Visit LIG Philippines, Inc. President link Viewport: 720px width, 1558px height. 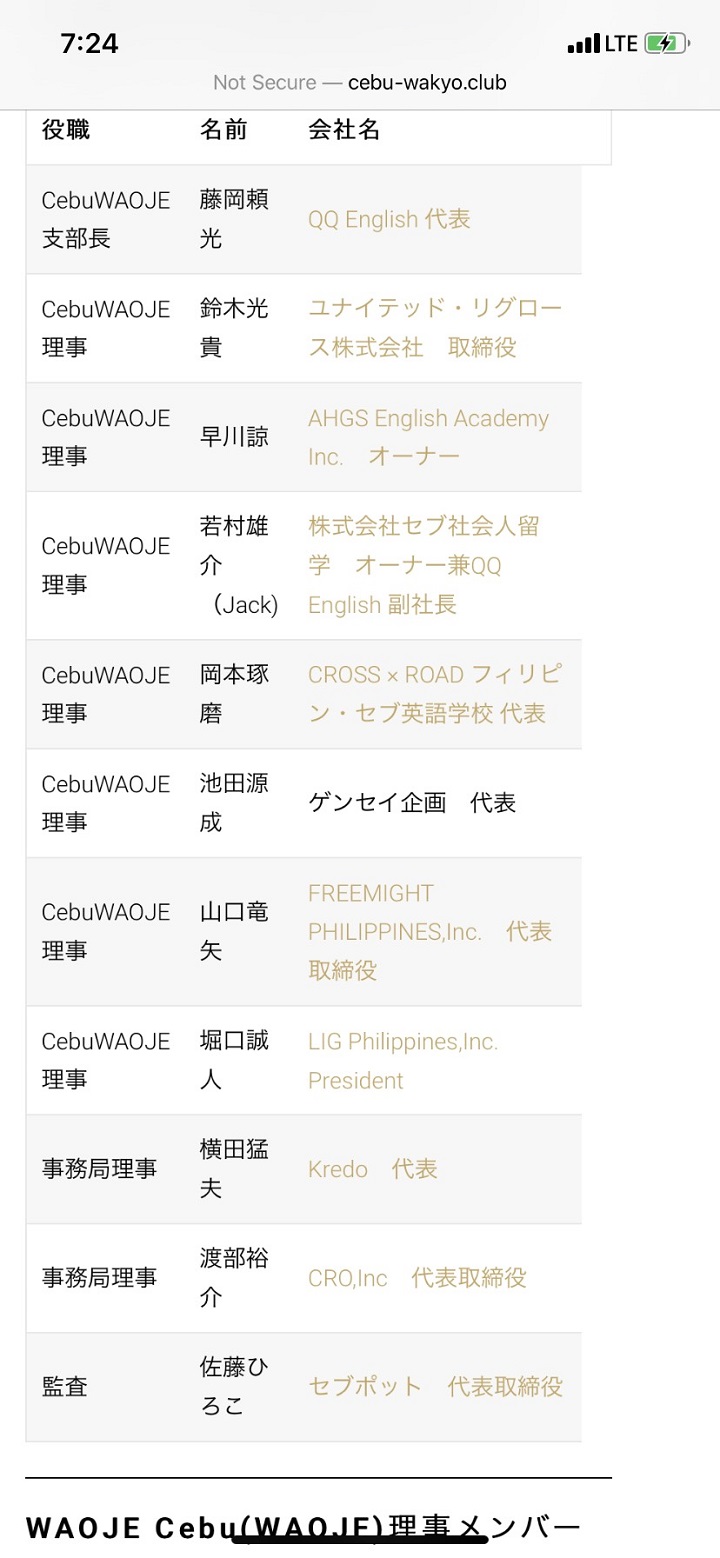[402, 1043]
